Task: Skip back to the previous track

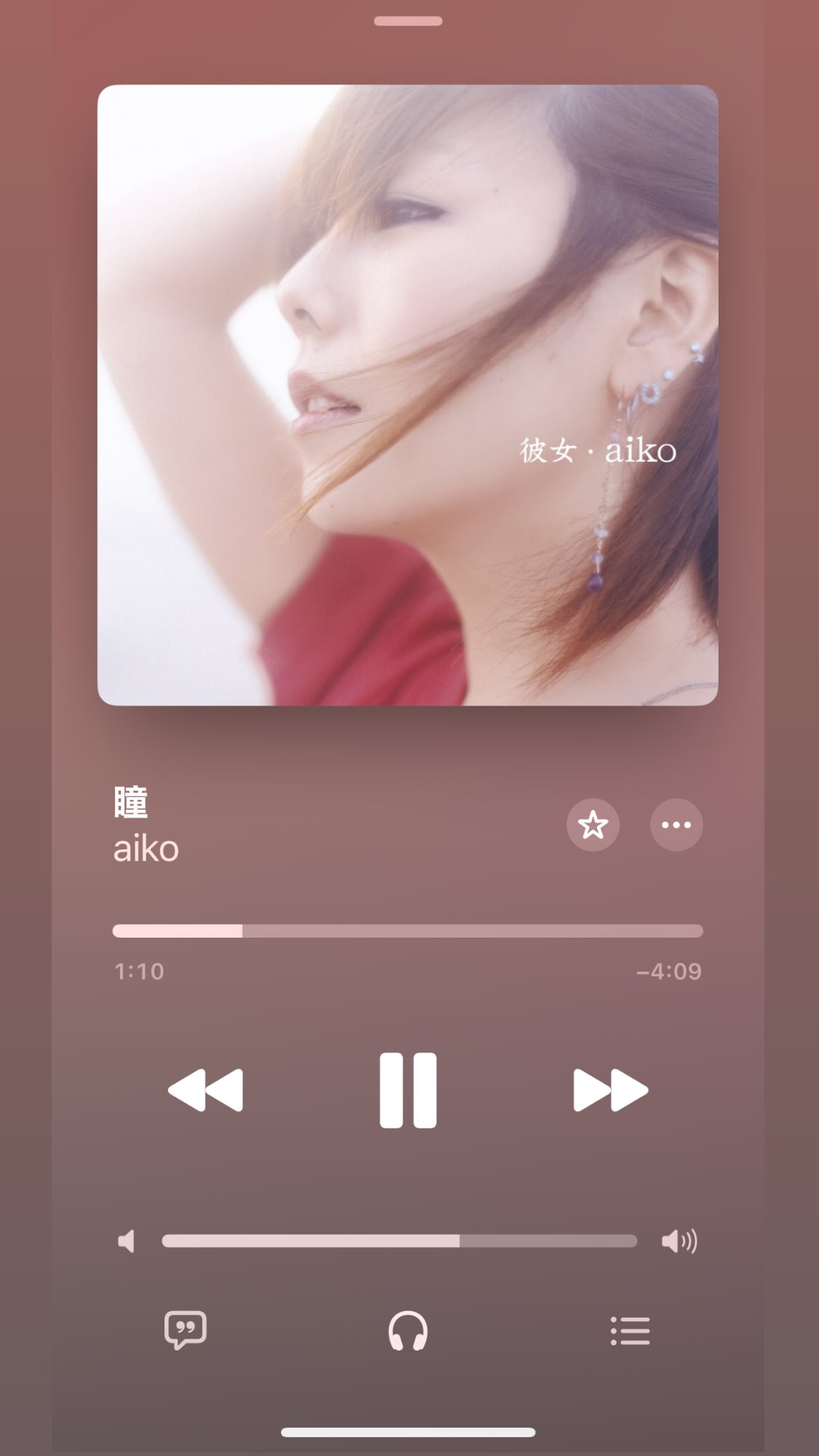Action: click(205, 1090)
